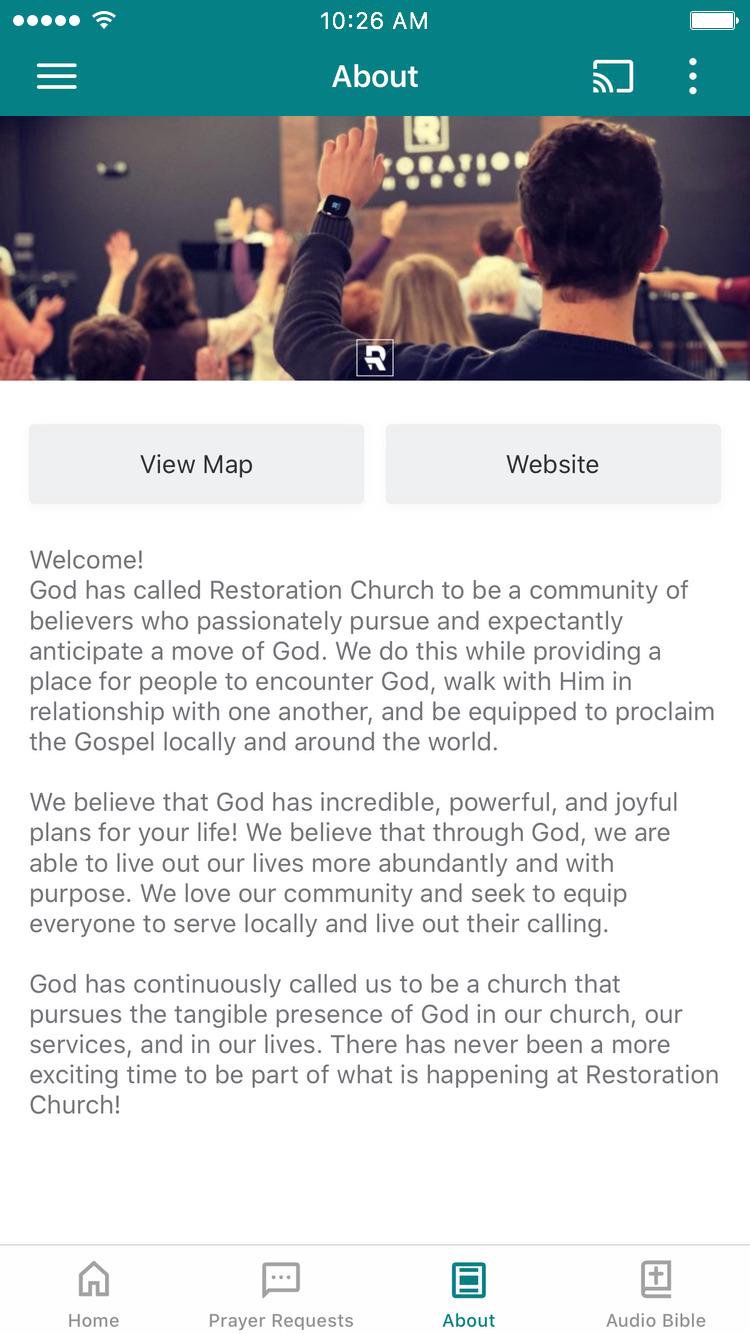Tap the View Map button
The height and width of the screenshot is (1334, 750).
196,464
